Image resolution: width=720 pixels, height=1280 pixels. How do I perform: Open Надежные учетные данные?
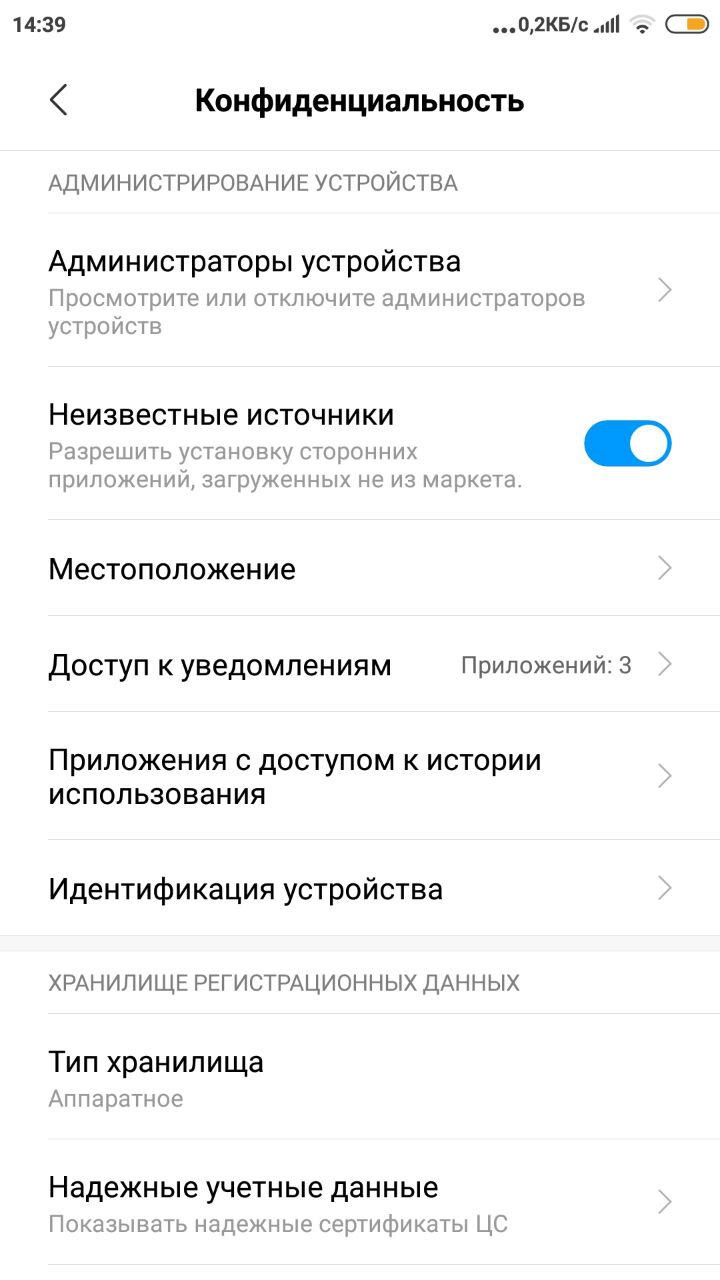[360, 1202]
